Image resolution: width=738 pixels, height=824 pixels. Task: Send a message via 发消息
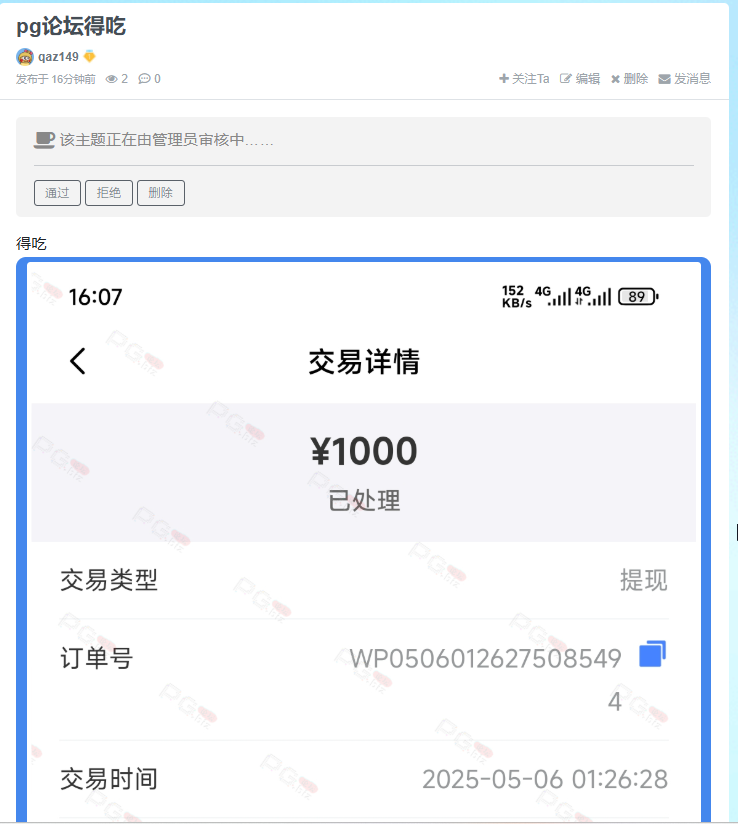[685, 79]
